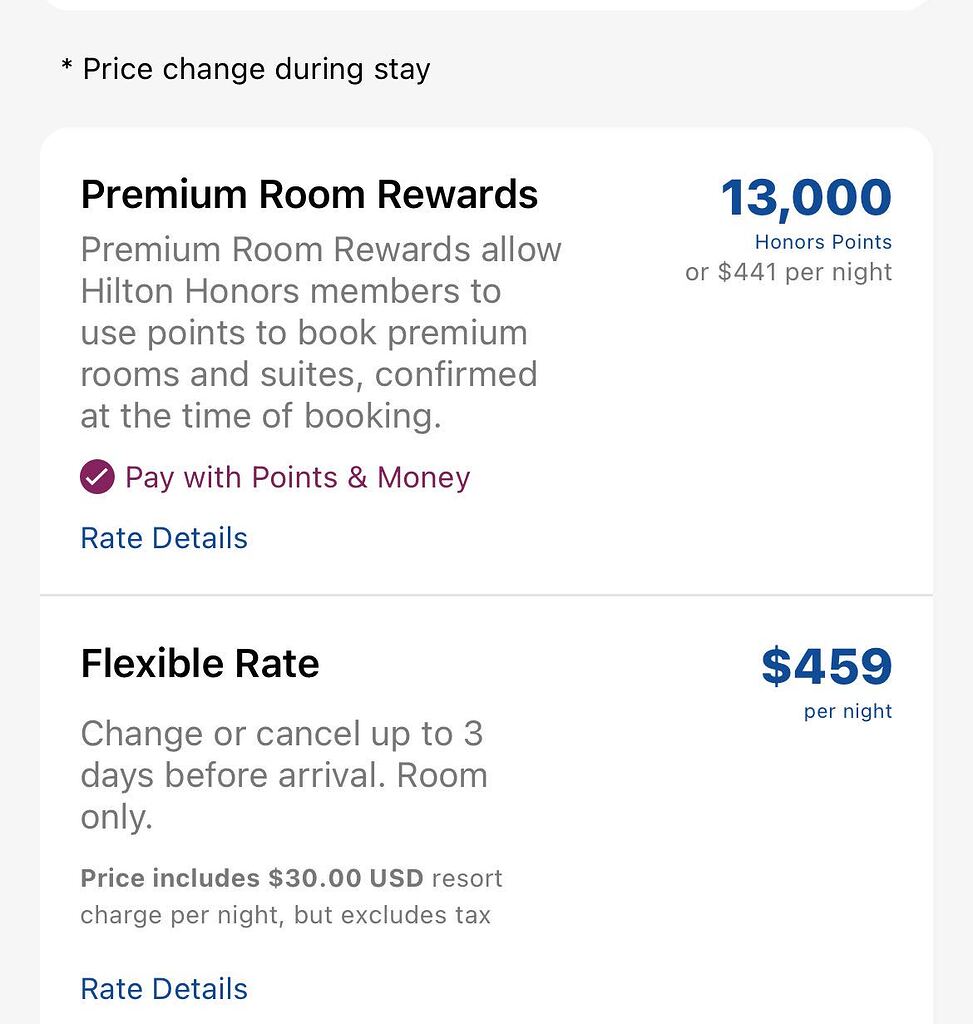
Task: Click the 13,000 Honors Points price
Action: [x=806, y=196]
